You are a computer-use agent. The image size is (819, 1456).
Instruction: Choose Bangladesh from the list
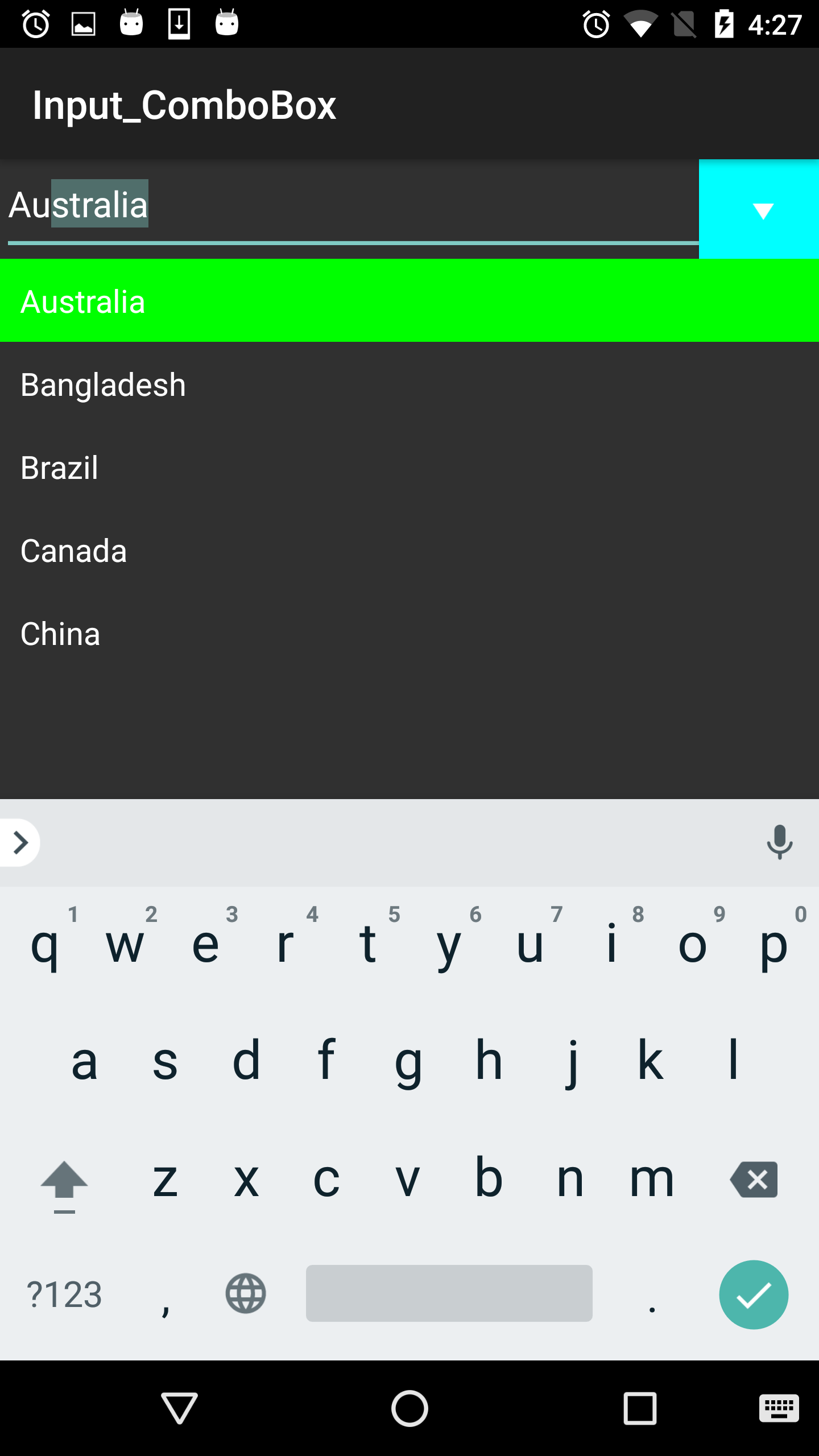click(409, 385)
